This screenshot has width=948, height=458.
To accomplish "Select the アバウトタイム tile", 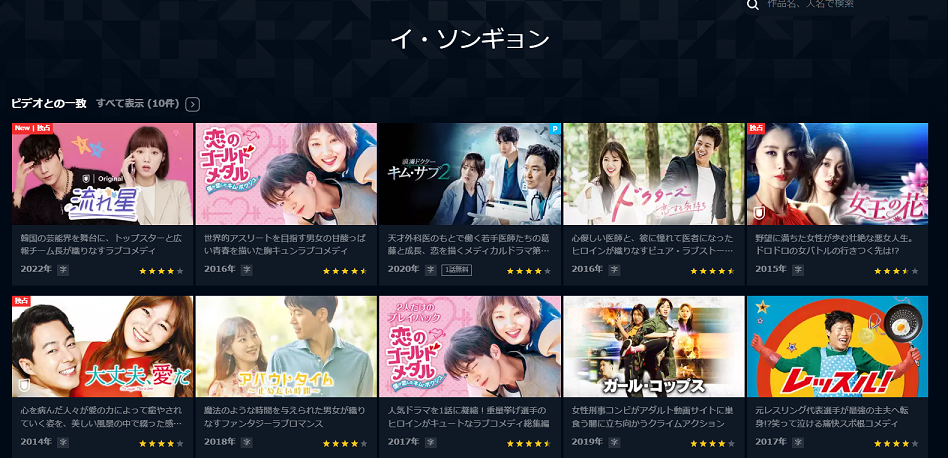I will click(x=286, y=346).
